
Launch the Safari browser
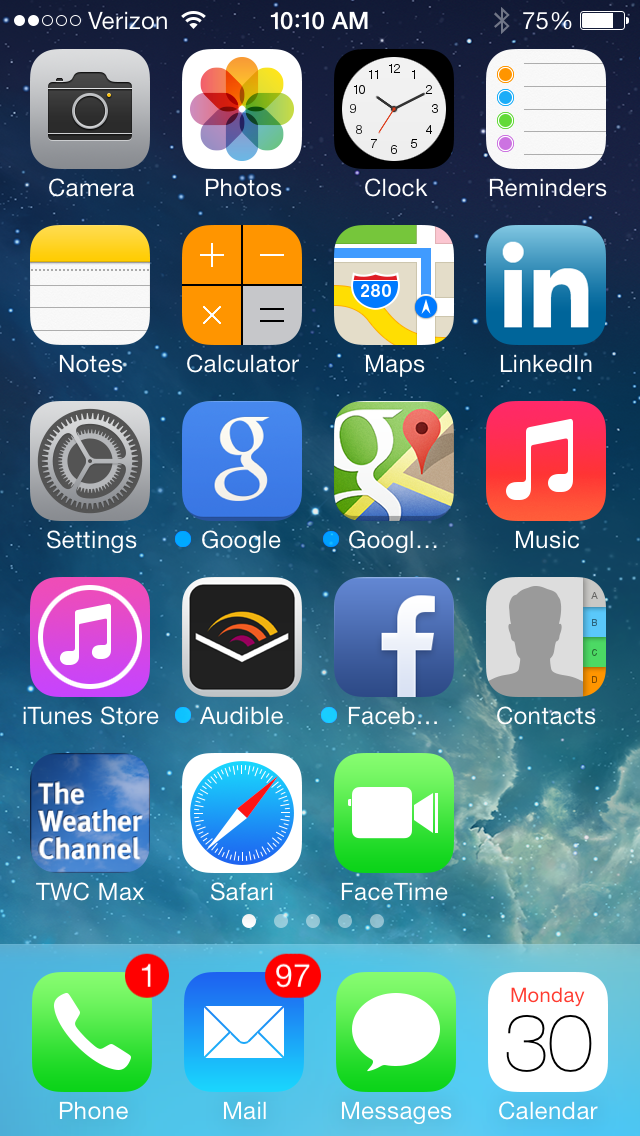[x=242, y=814]
